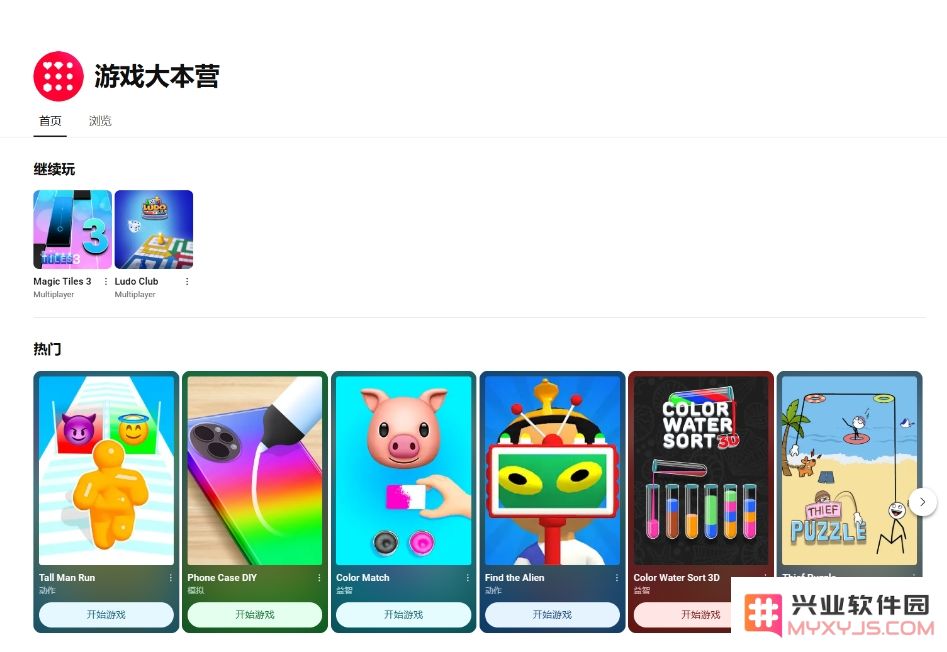Open more options for Magic Tiles 3

tap(106, 282)
